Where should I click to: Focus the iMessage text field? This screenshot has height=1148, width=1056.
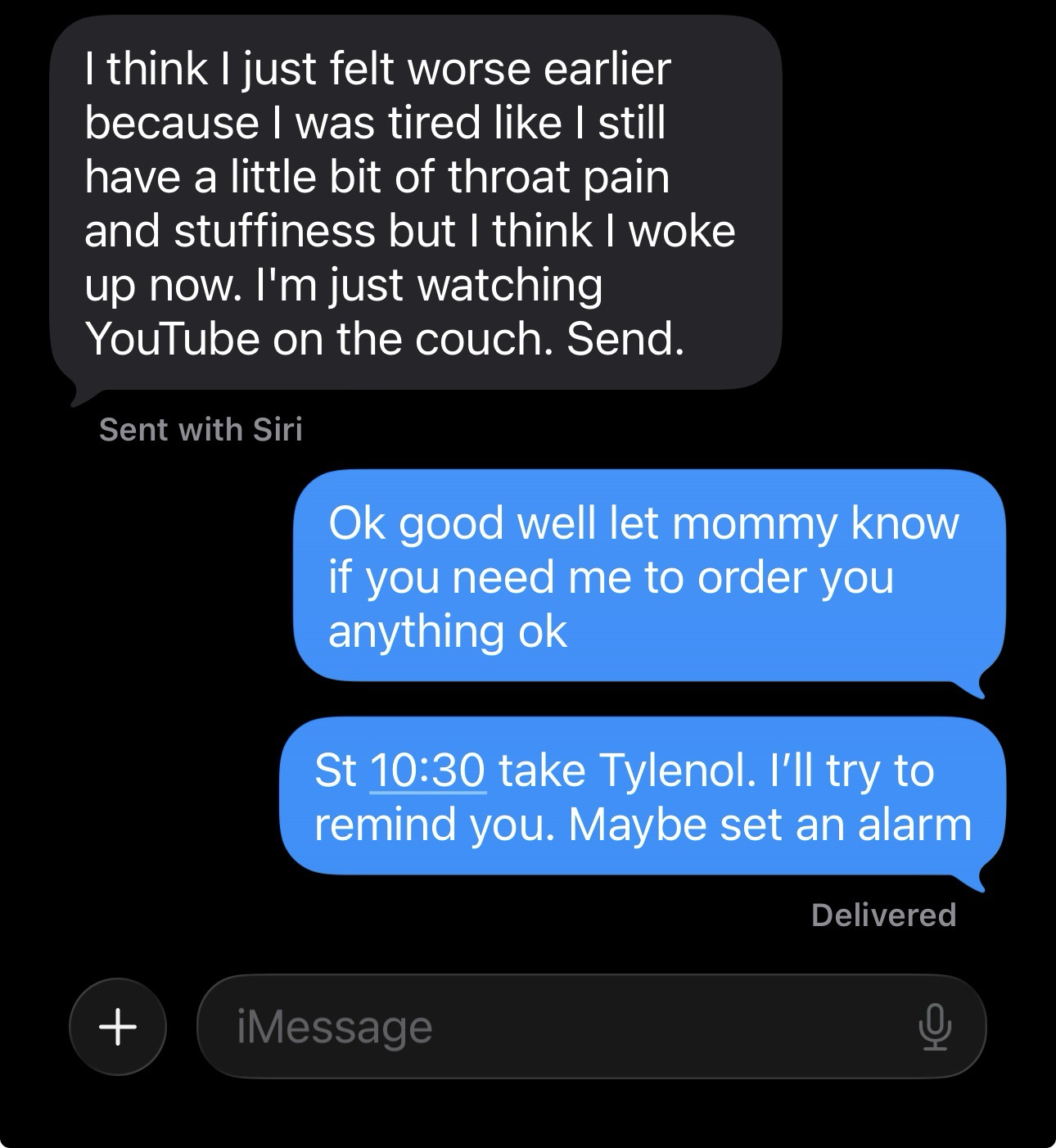tap(557, 1026)
